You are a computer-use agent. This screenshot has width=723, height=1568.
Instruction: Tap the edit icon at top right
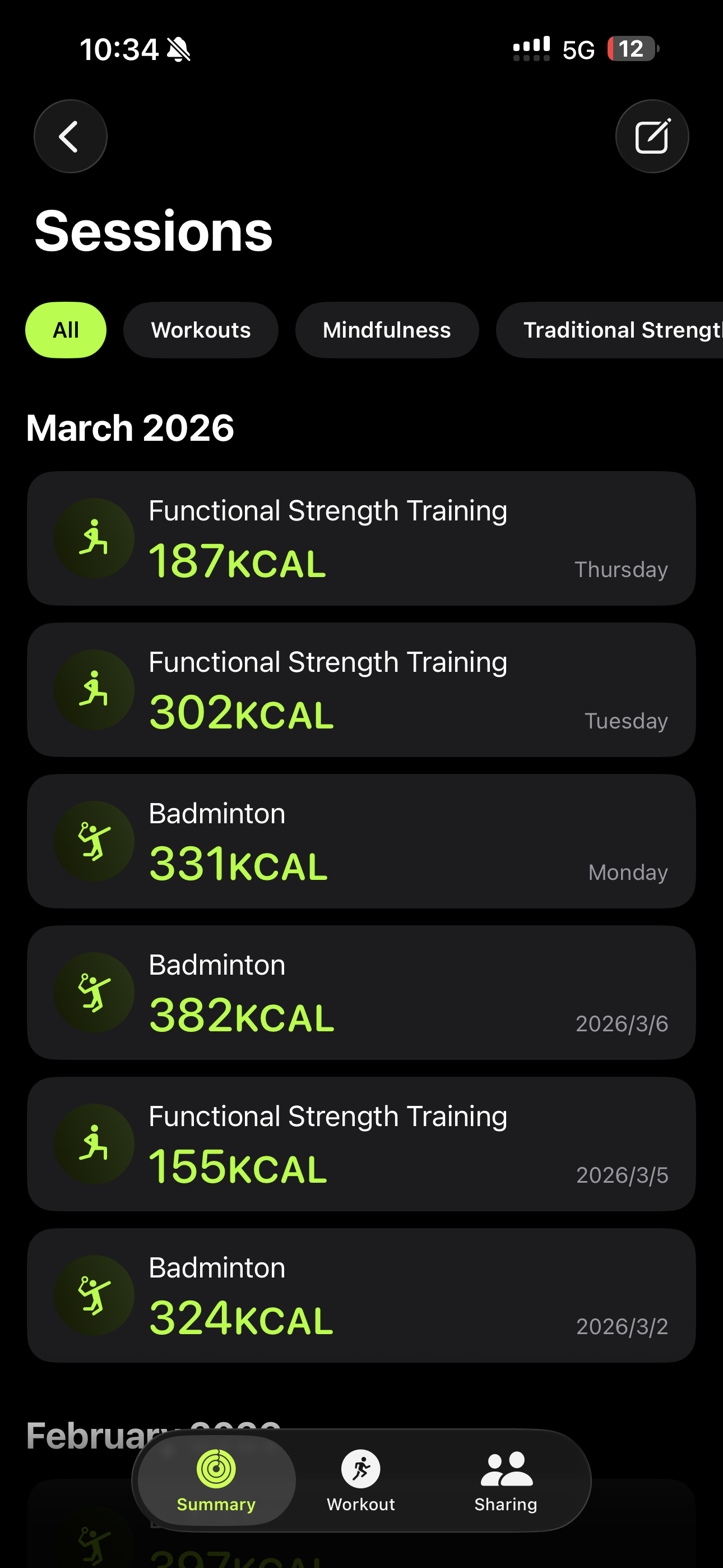652,136
